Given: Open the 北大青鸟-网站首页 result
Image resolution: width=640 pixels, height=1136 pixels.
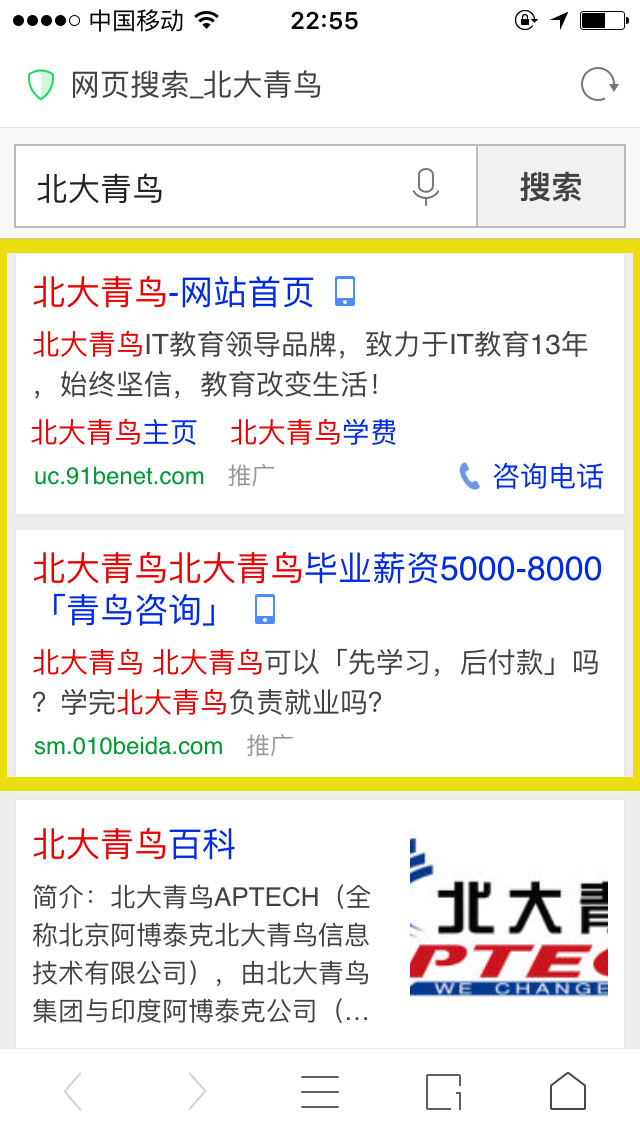Looking at the screenshot, I should pos(174,292).
